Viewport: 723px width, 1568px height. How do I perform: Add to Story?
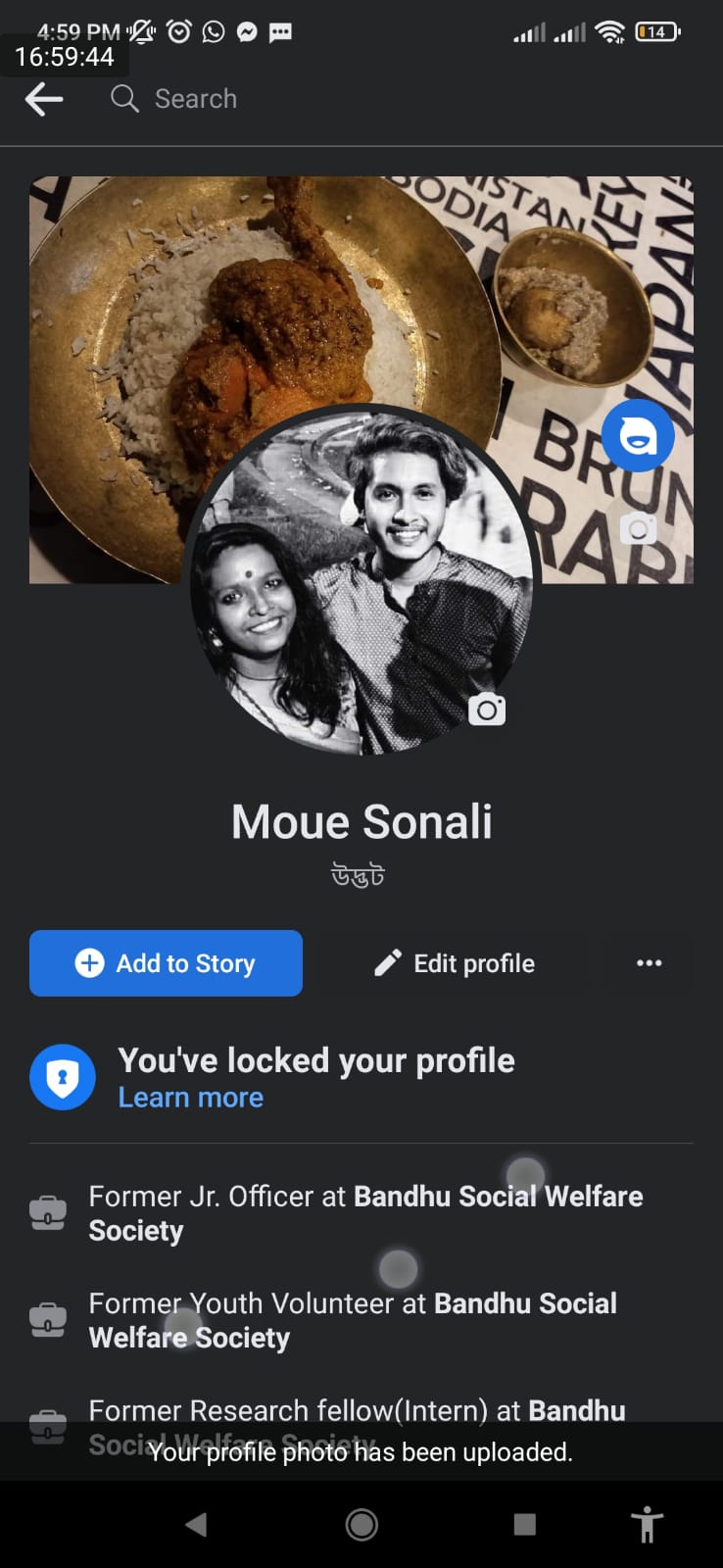[166, 963]
